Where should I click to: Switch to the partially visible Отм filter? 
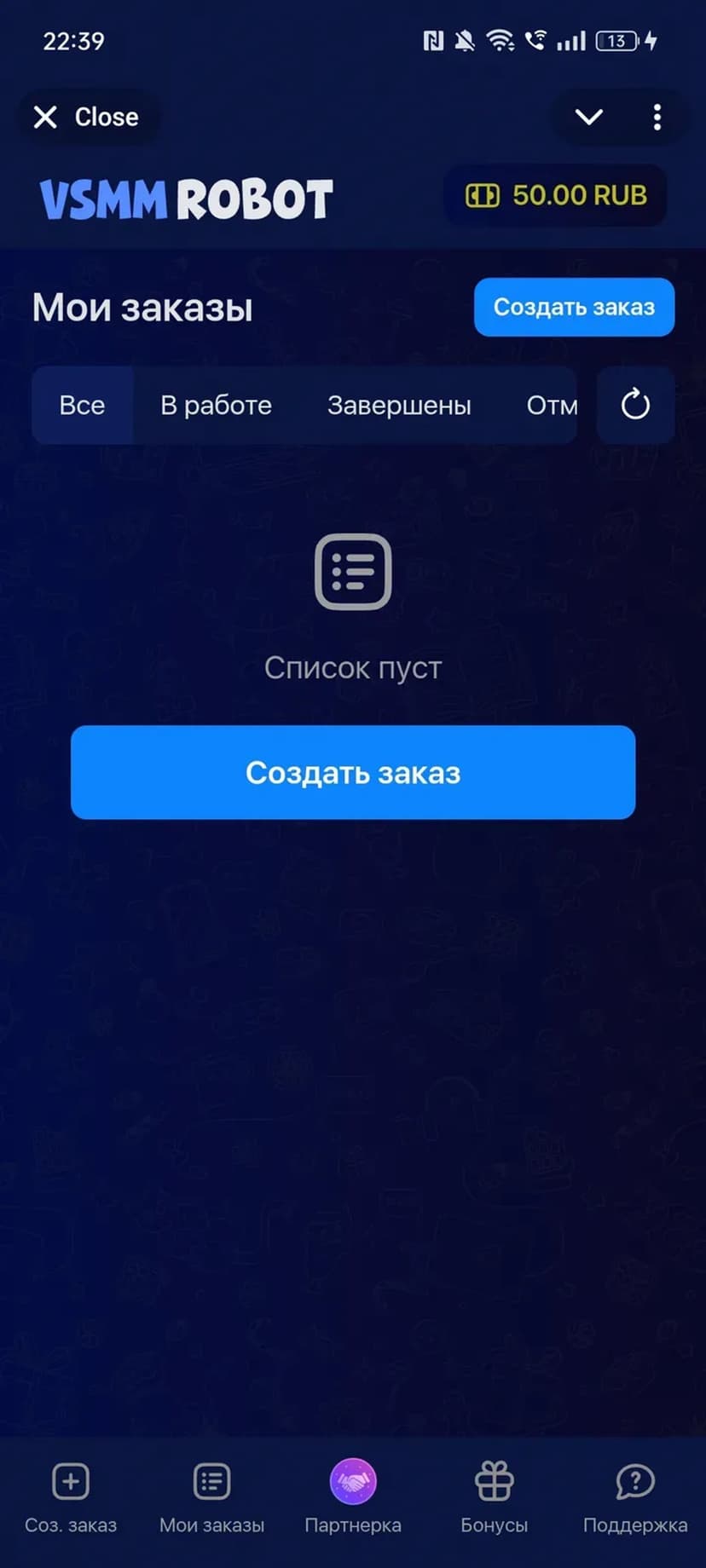551,405
